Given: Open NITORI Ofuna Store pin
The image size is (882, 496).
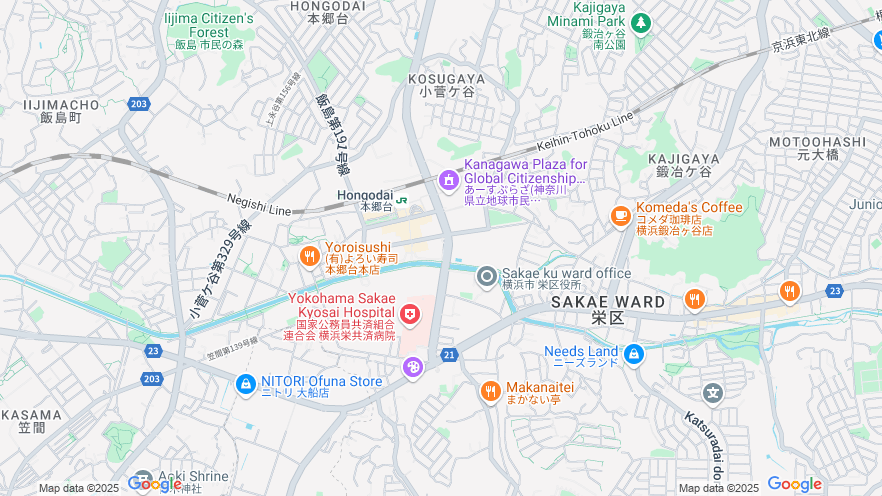Looking at the screenshot, I should click(245, 384).
